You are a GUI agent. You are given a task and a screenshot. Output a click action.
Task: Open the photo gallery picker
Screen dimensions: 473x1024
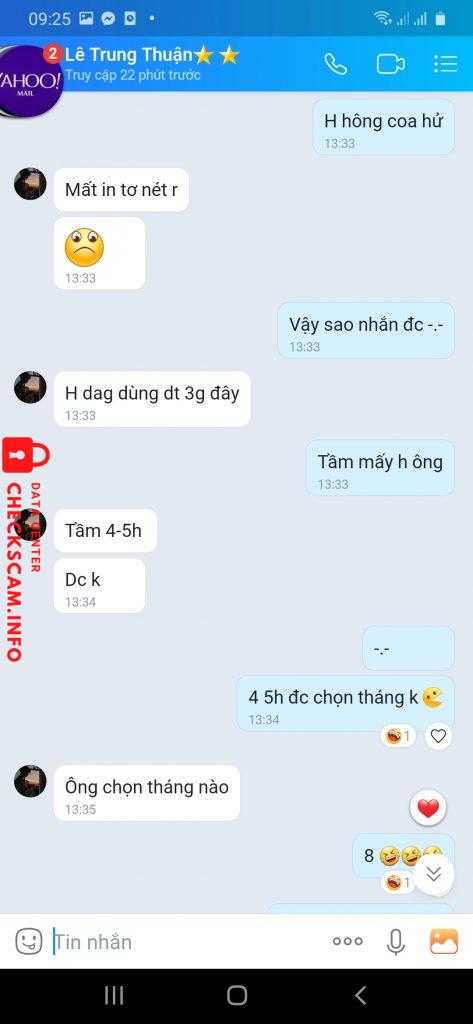click(x=444, y=941)
